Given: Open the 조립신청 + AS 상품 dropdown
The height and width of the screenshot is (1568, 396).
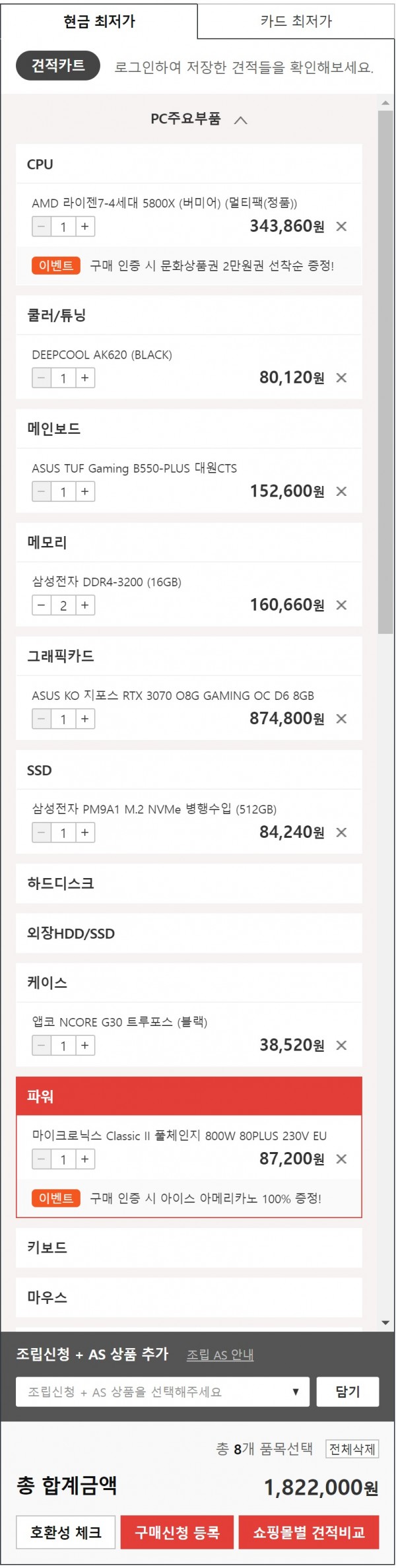Looking at the screenshot, I should 162,1392.
